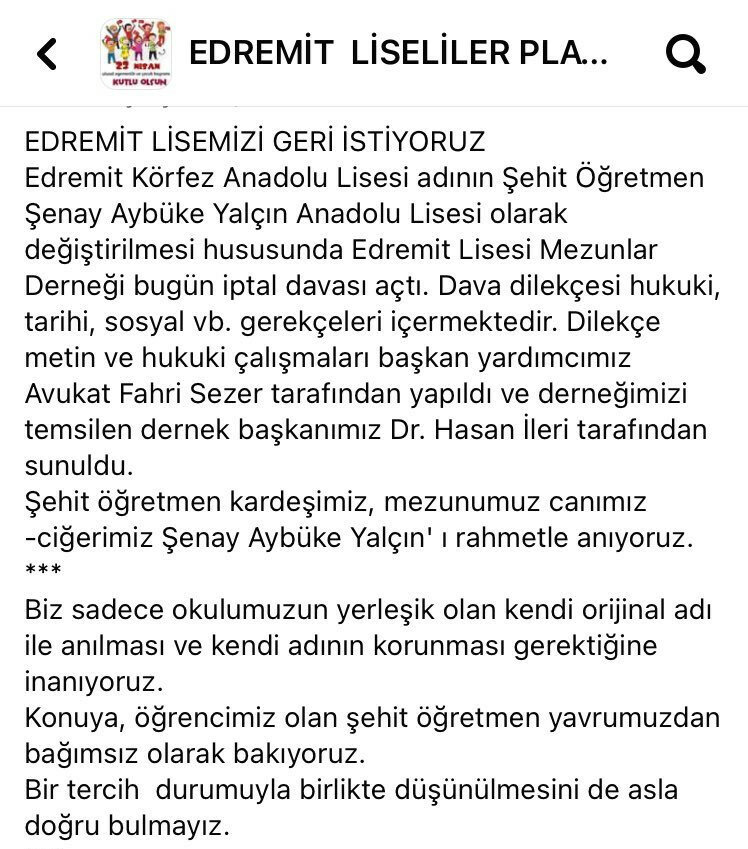Viewport: 748px width, 849px height.
Task: Open the Edremit Liseliler group profile picture
Action: click(x=136, y=54)
